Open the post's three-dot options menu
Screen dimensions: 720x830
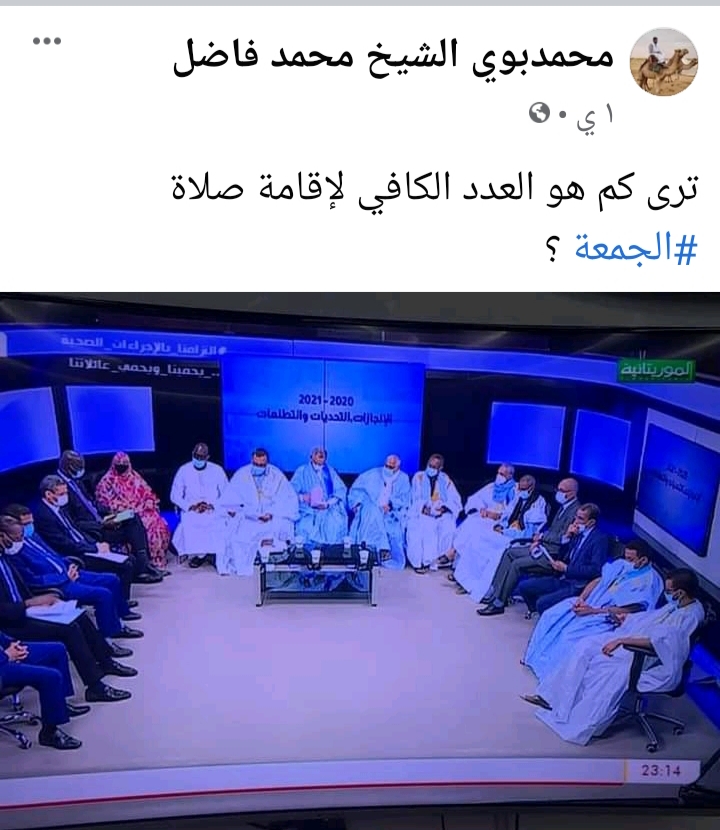pos(47,41)
